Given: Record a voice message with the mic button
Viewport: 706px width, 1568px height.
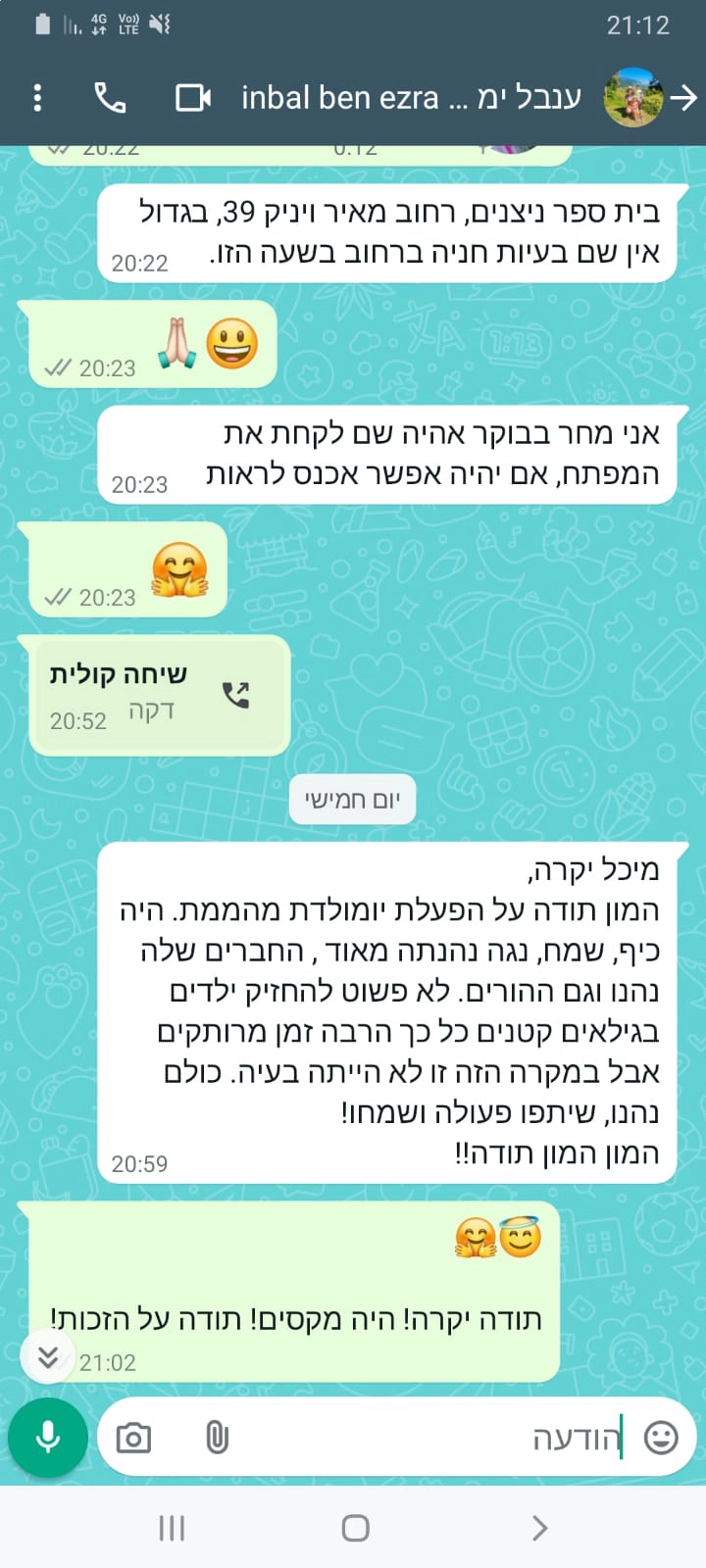Looking at the screenshot, I should point(48,1437).
